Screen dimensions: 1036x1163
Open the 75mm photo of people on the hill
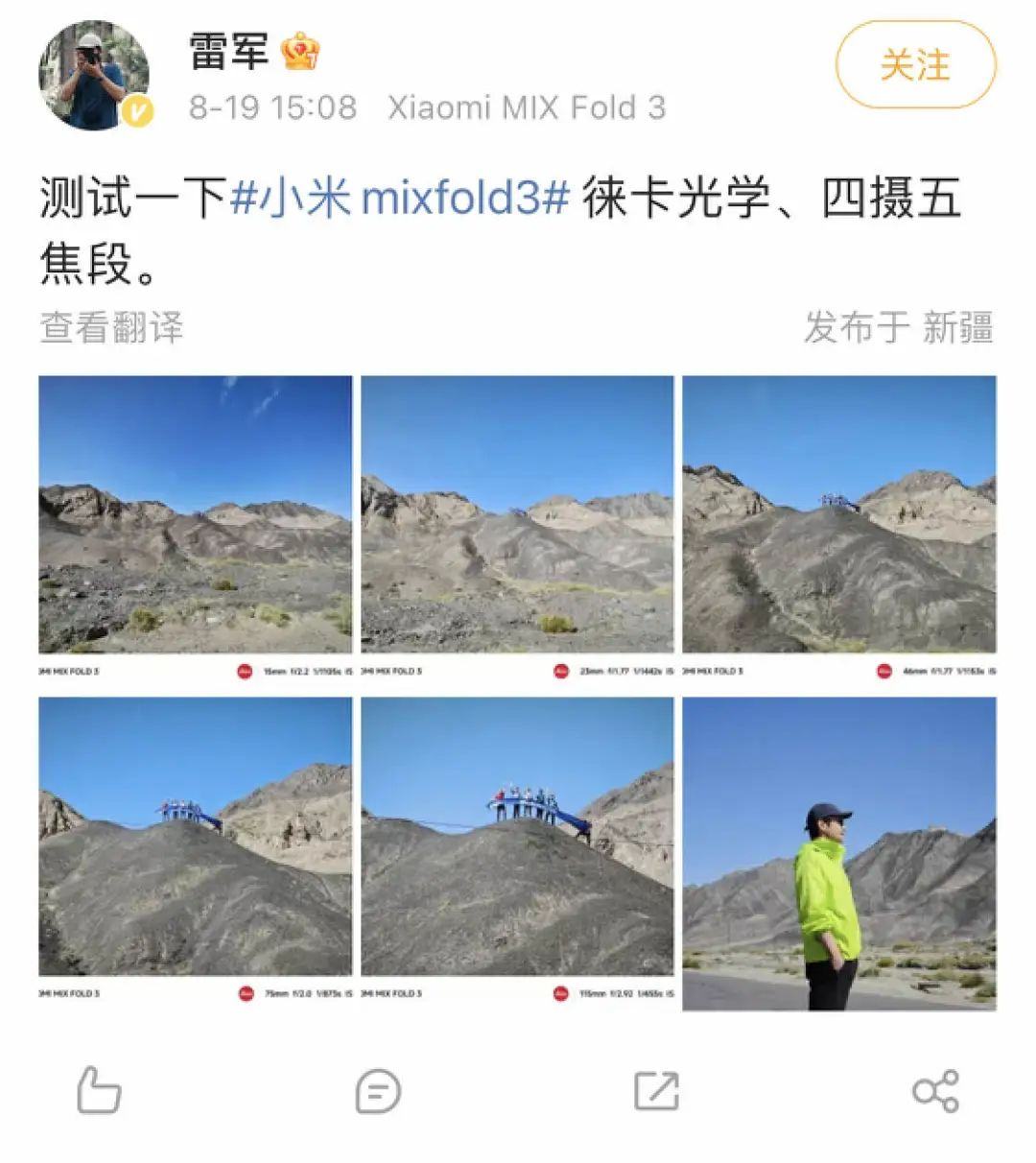click(x=195, y=839)
